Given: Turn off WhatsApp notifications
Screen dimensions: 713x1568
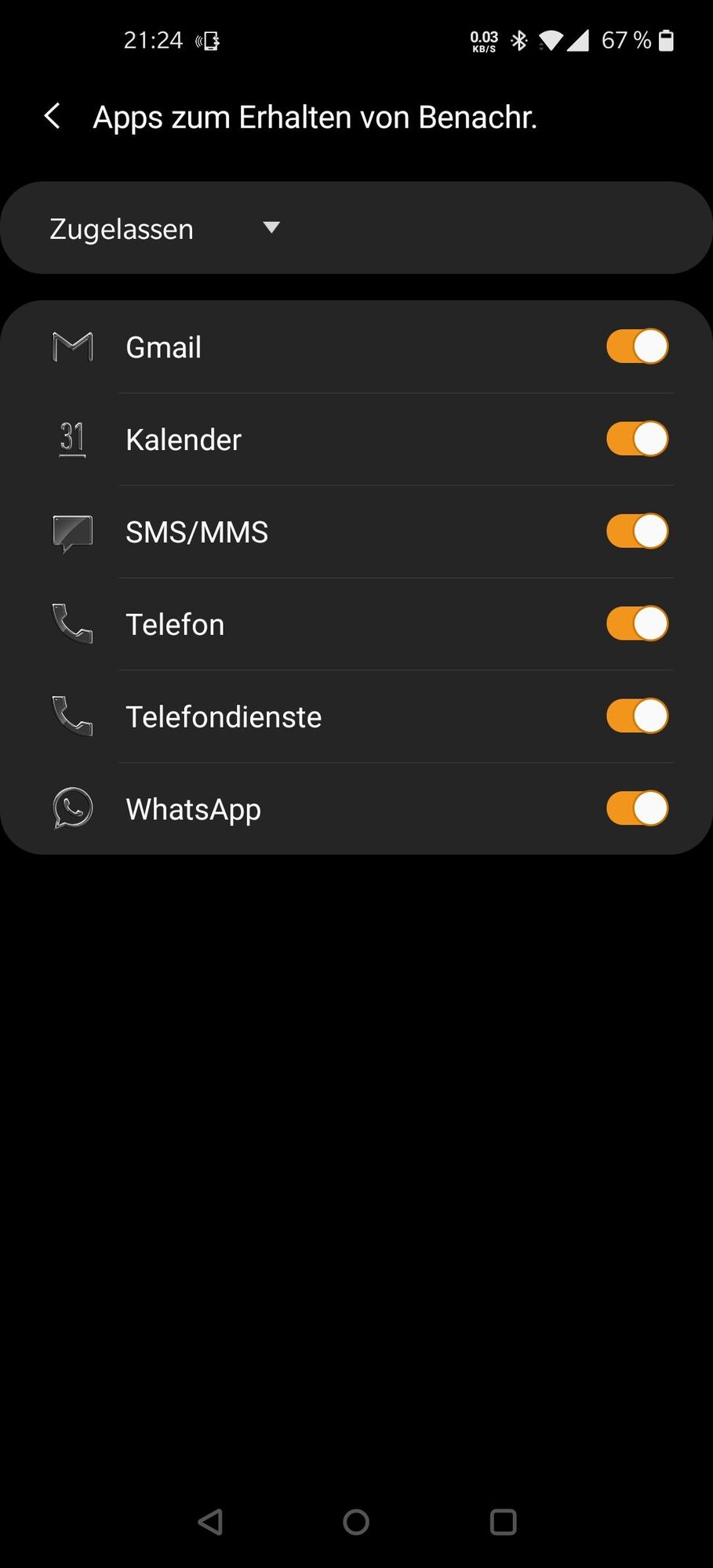Looking at the screenshot, I should pyautogui.click(x=637, y=809).
